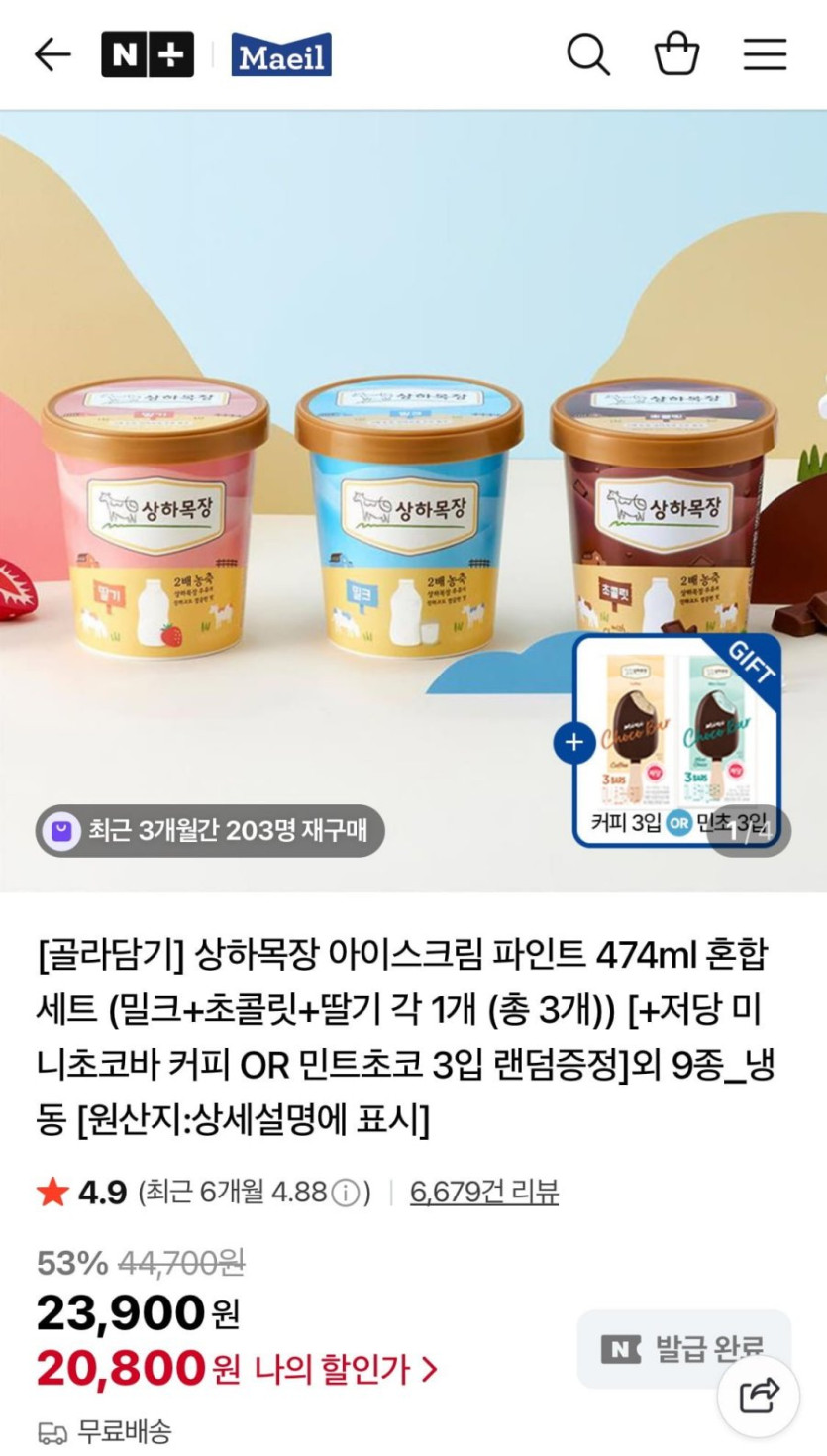Open the product image in full view
The height and width of the screenshot is (1456, 827).
point(413,500)
